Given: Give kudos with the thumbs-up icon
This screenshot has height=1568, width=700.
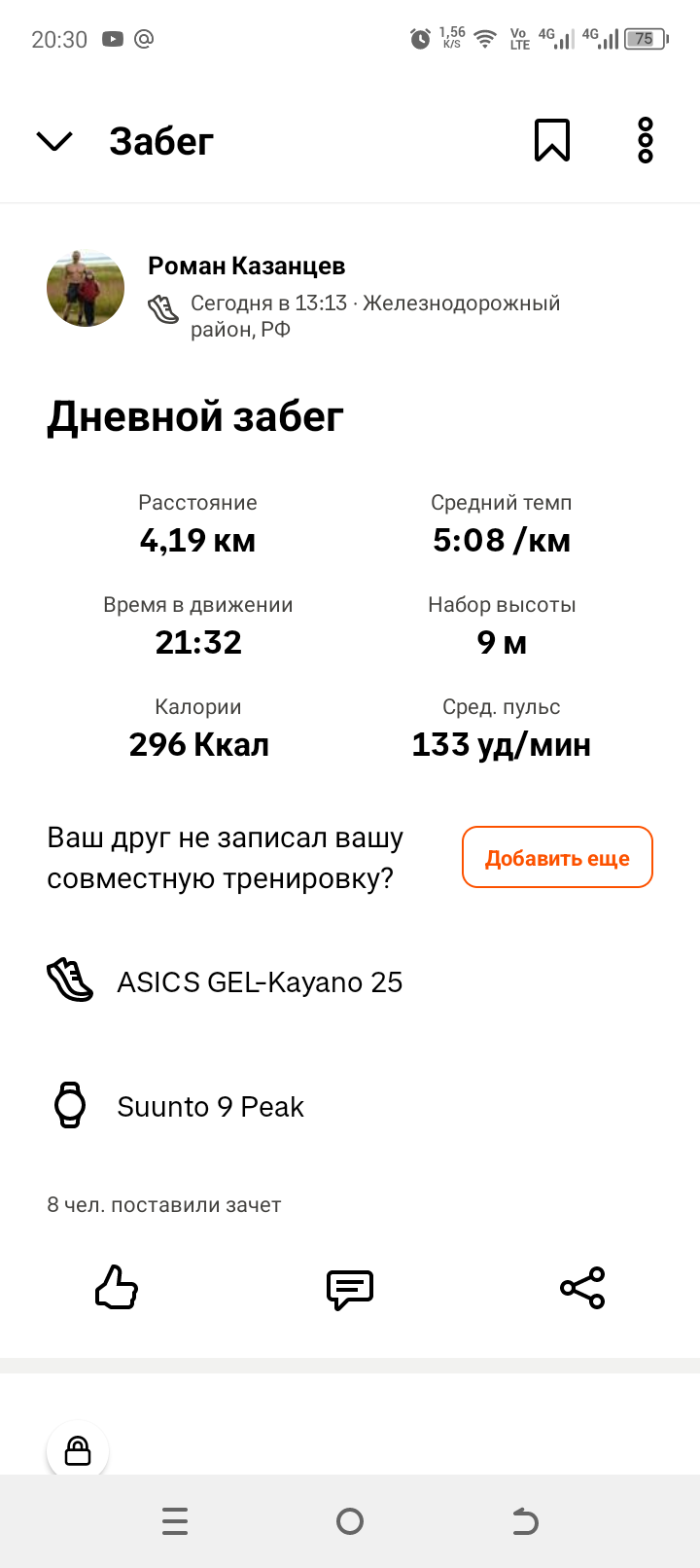Looking at the screenshot, I should coord(117,1289).
